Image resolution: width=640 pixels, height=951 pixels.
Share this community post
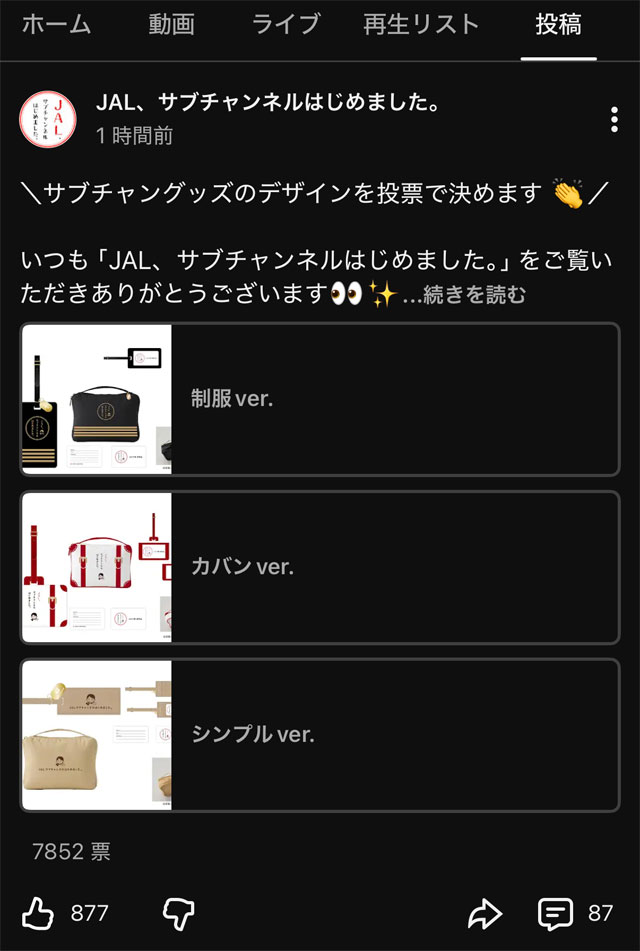(484, 912)
